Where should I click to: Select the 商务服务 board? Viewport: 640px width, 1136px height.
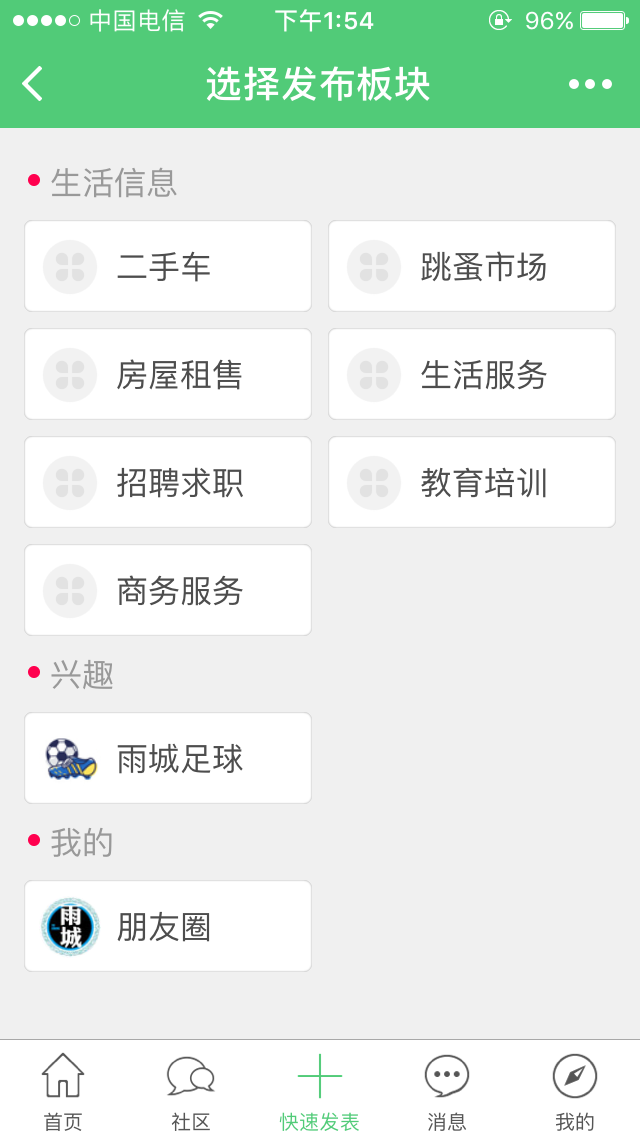click(x=168, y=590)
